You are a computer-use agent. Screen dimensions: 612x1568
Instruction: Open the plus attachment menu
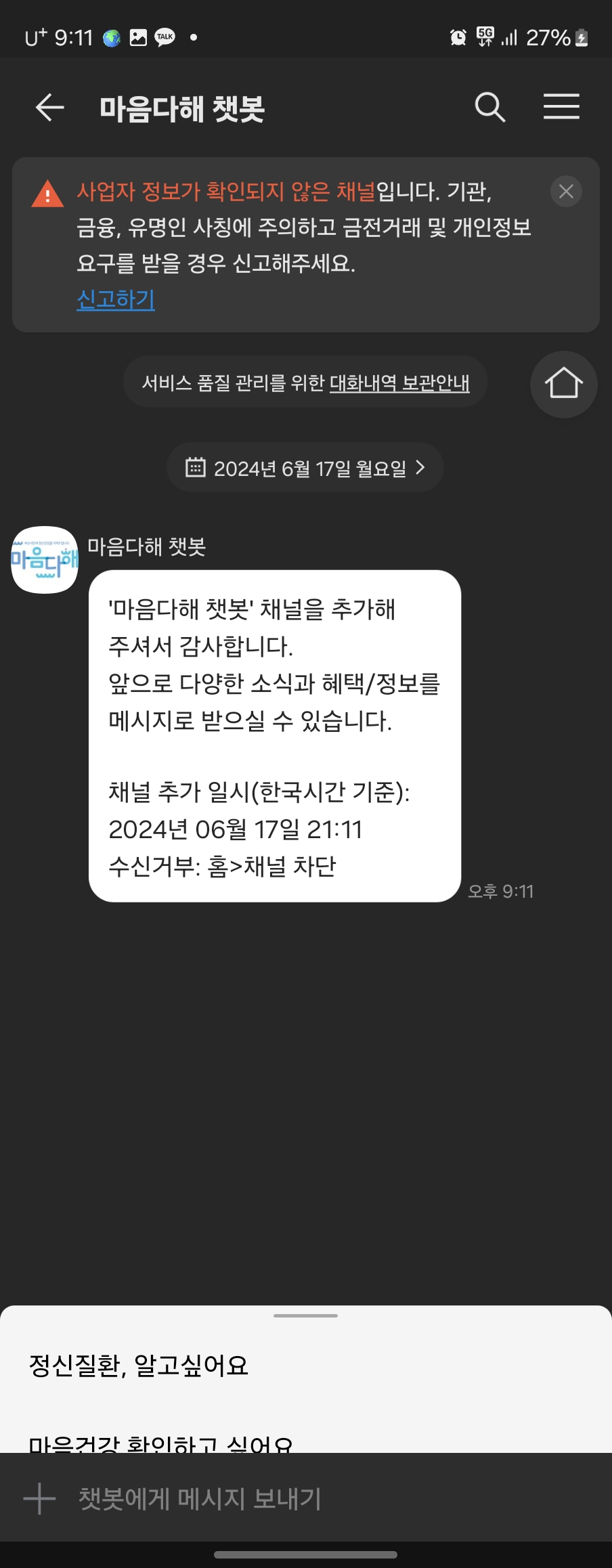(x=39, y=1498)
